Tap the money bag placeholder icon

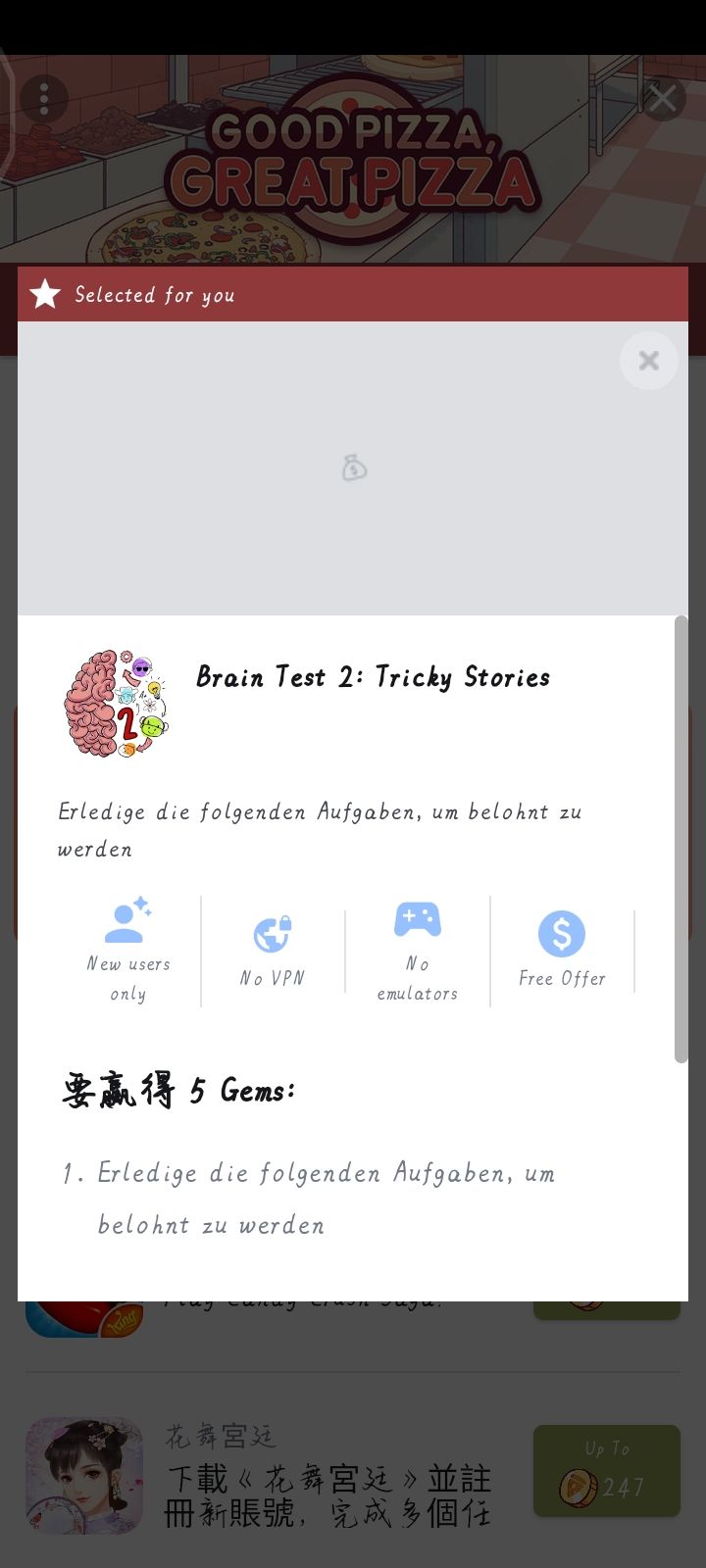[x=353, y=468]
